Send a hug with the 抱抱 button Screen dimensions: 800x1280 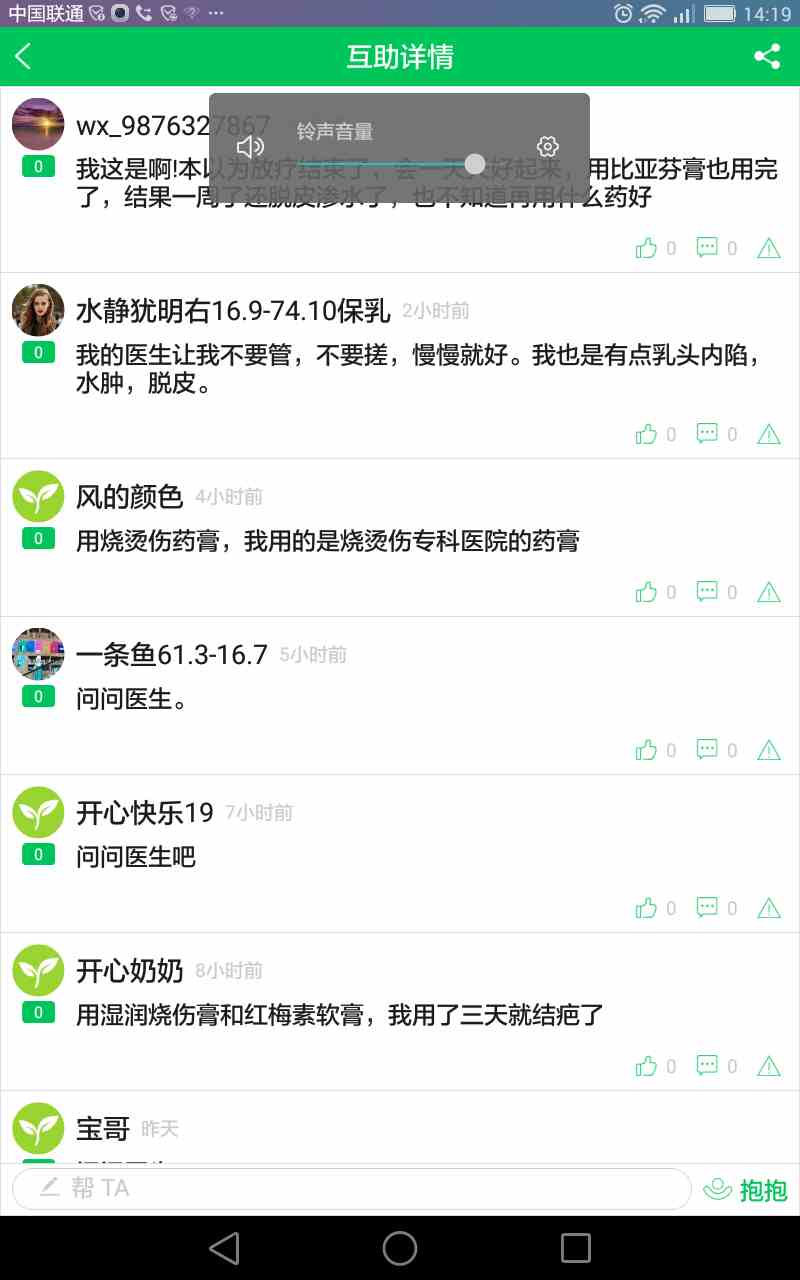[746, 1190]
